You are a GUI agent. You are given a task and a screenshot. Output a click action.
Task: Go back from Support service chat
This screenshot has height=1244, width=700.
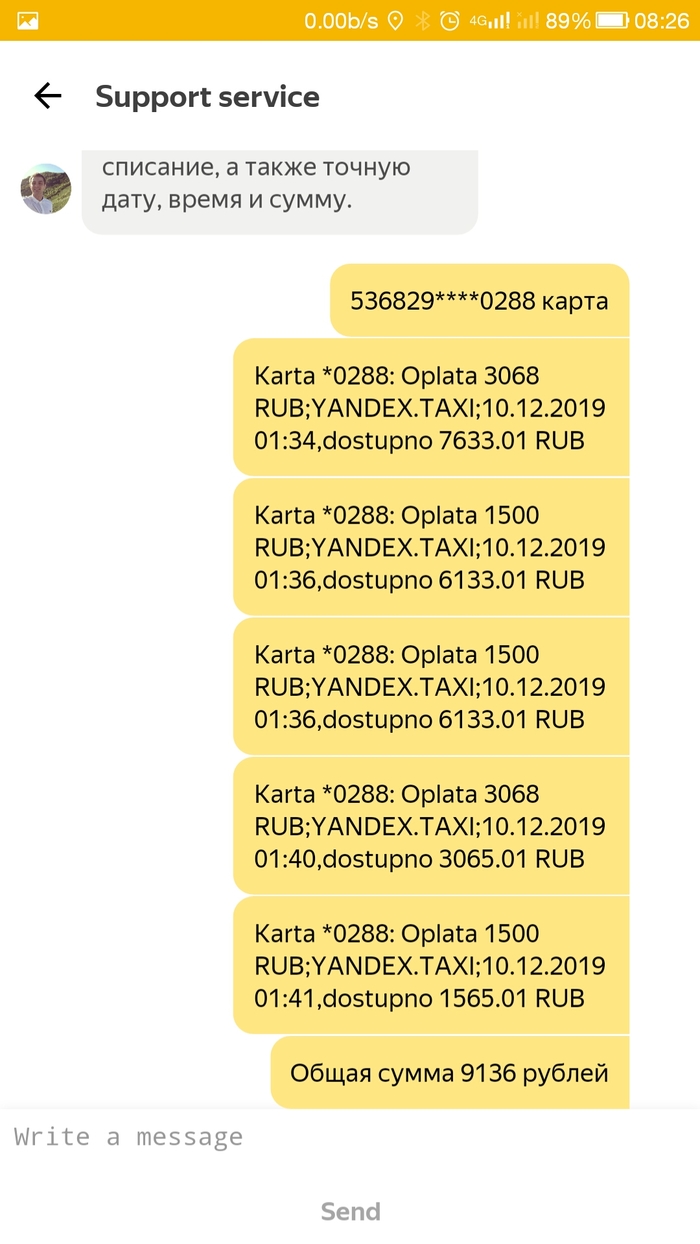(47, 96)
